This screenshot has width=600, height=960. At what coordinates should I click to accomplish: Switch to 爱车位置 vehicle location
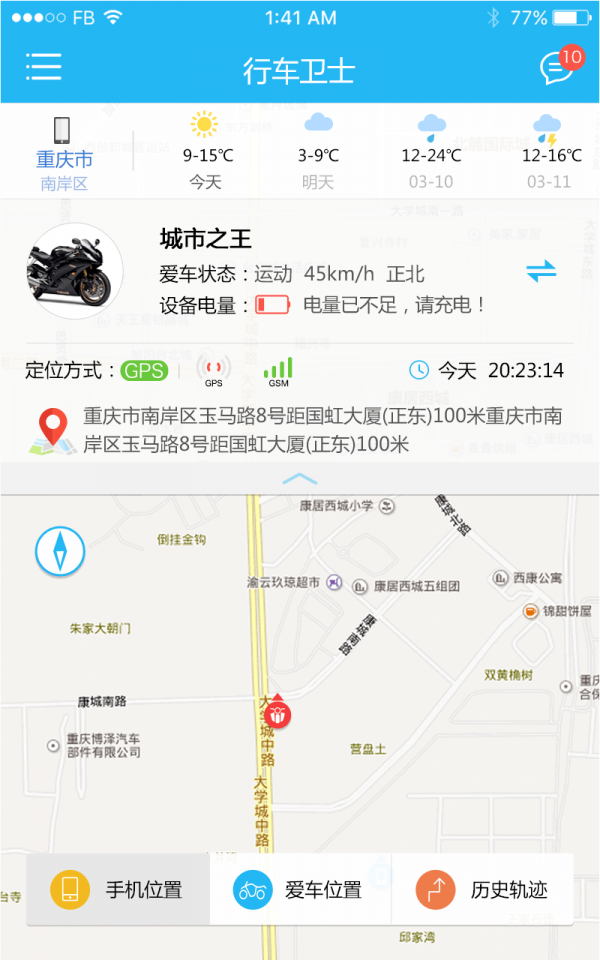(x=300, y=889)
